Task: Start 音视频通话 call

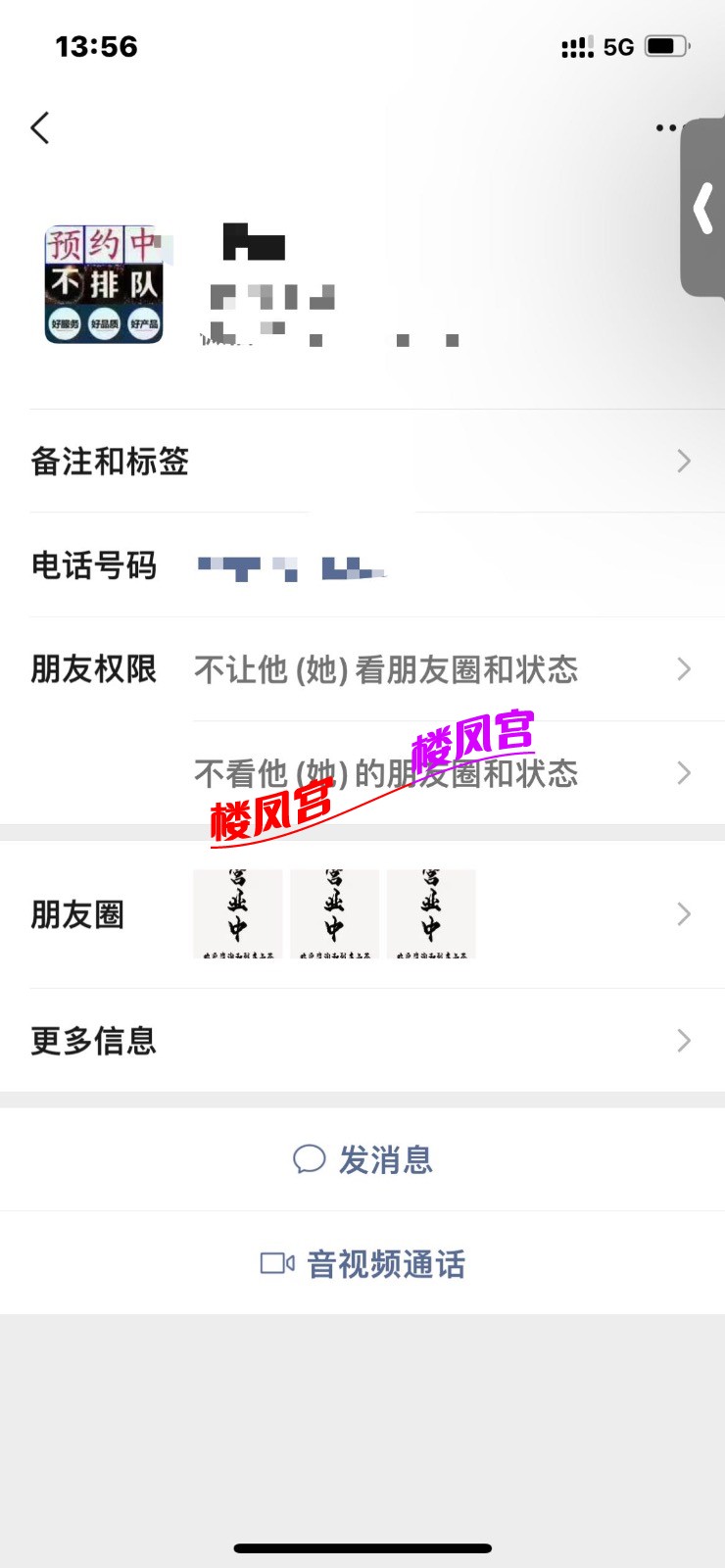Action: point(362,1263)
